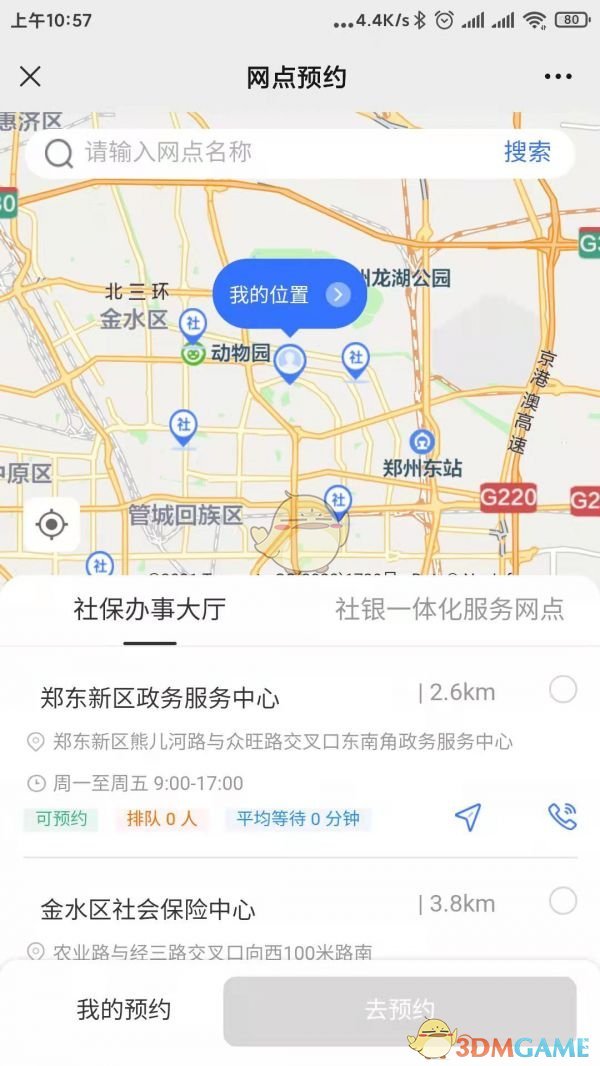Navigate to 郑东新区政务服务中心

point(467,817)
